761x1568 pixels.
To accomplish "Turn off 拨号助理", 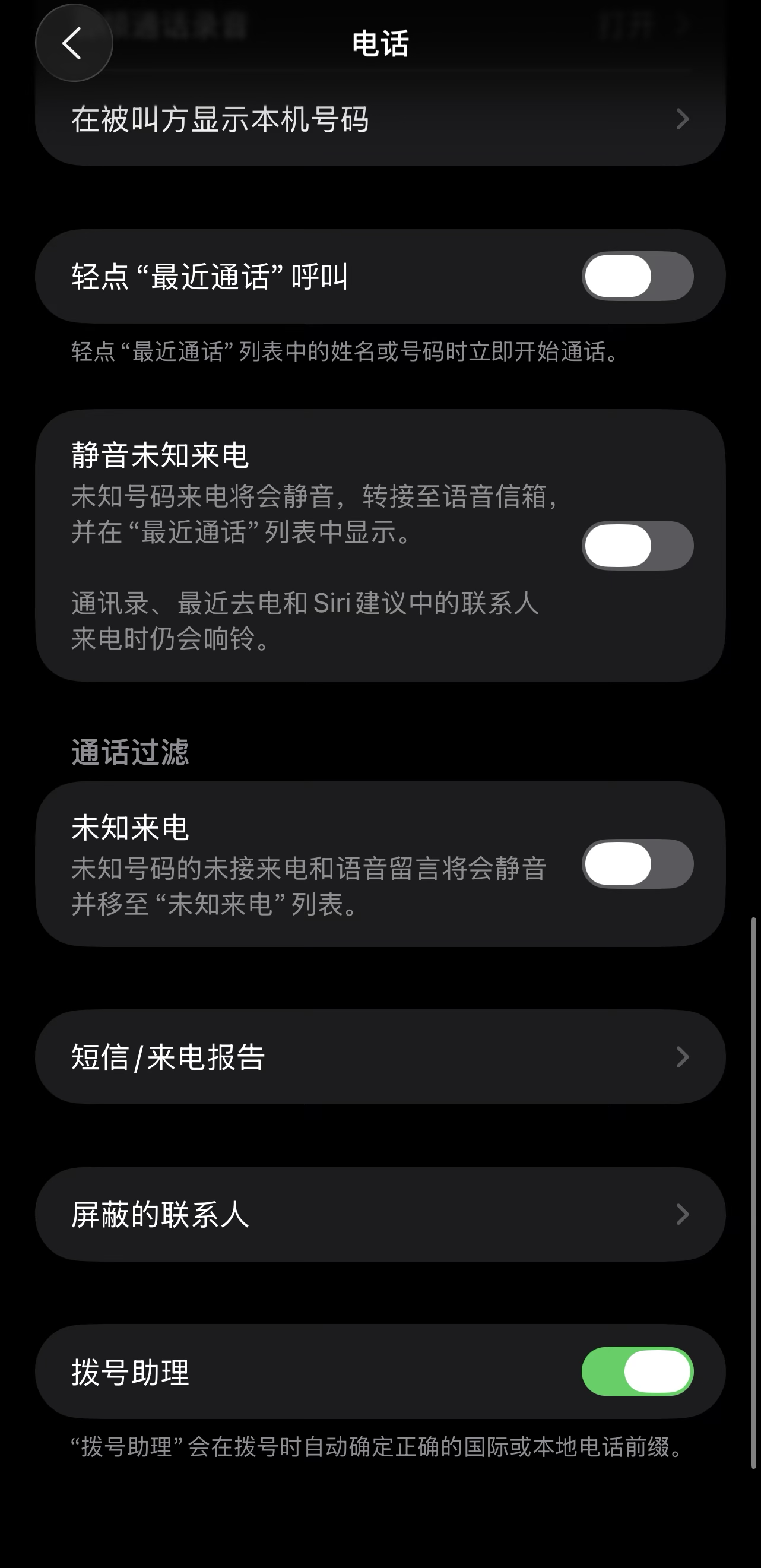I will point(637,1372).
